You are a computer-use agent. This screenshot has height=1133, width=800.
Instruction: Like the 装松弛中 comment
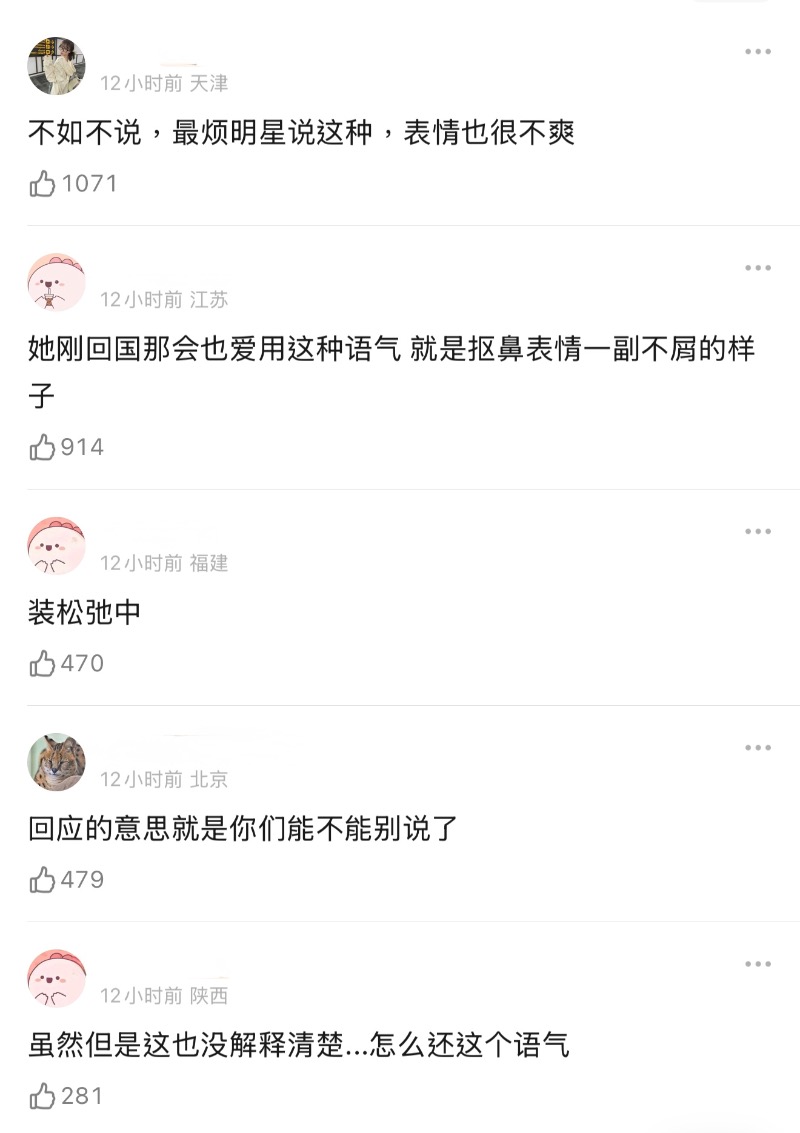[x=43, y=664]
